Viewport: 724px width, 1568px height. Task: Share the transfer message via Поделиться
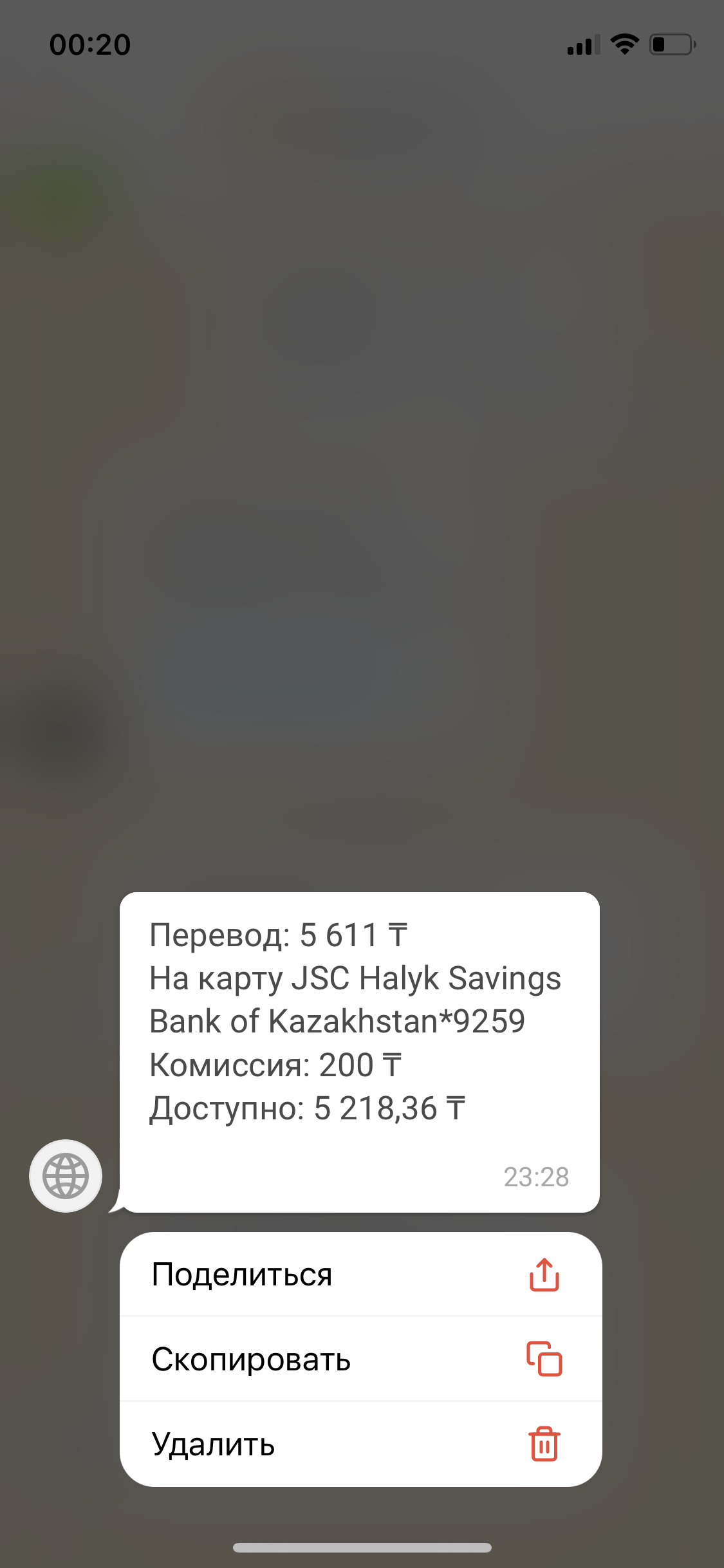(360, 1274)
